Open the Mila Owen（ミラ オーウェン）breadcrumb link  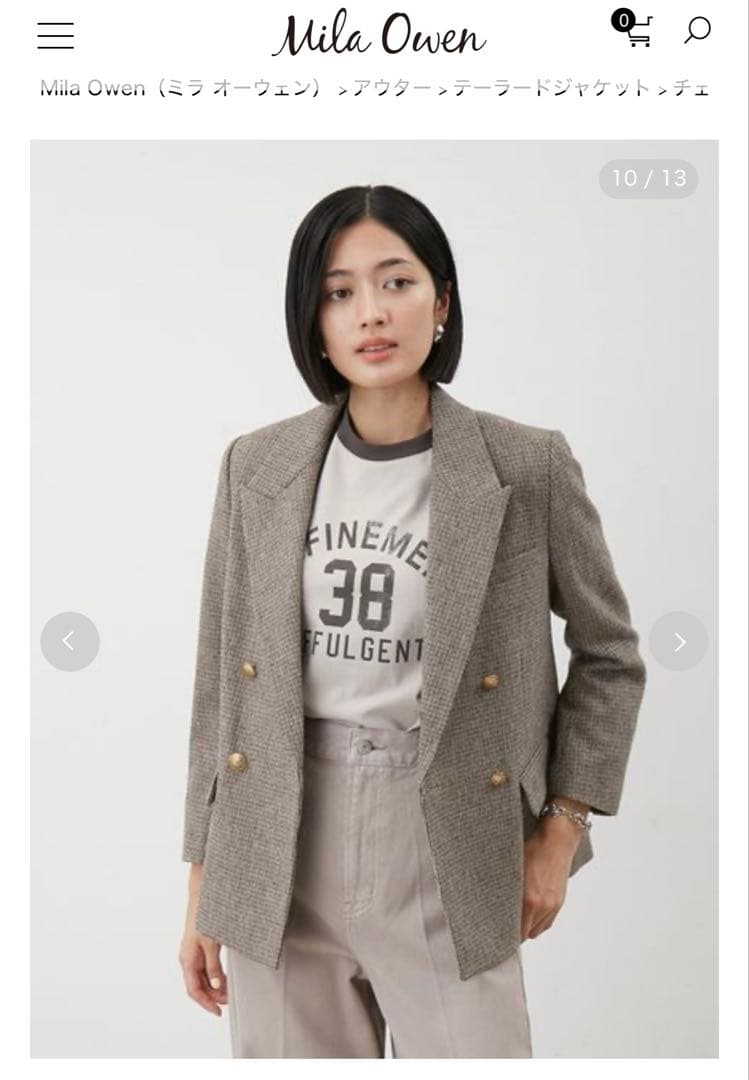click(x=182, y=89)
